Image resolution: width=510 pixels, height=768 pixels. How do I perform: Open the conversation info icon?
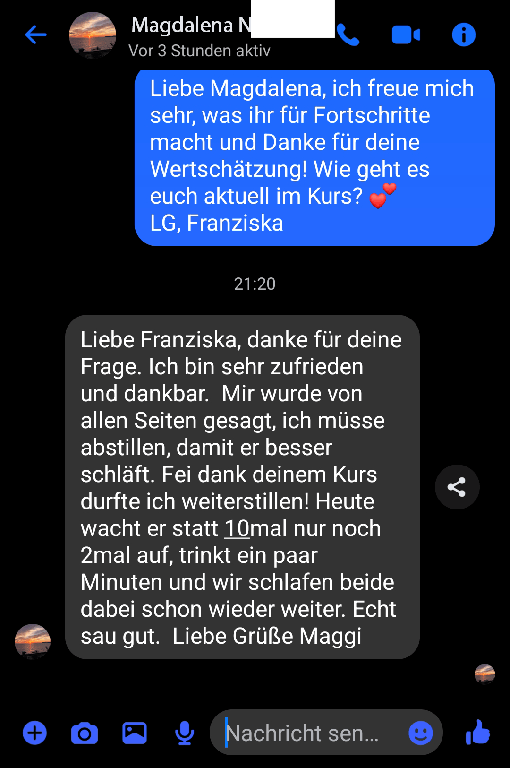[463, 35]
